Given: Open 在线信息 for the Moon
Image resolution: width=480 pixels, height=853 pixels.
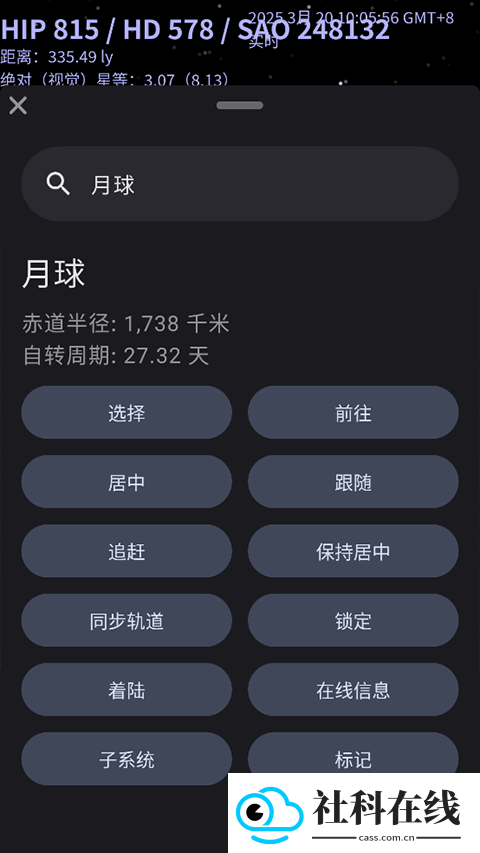Looking at the screenshot, I should click(353, 690).
